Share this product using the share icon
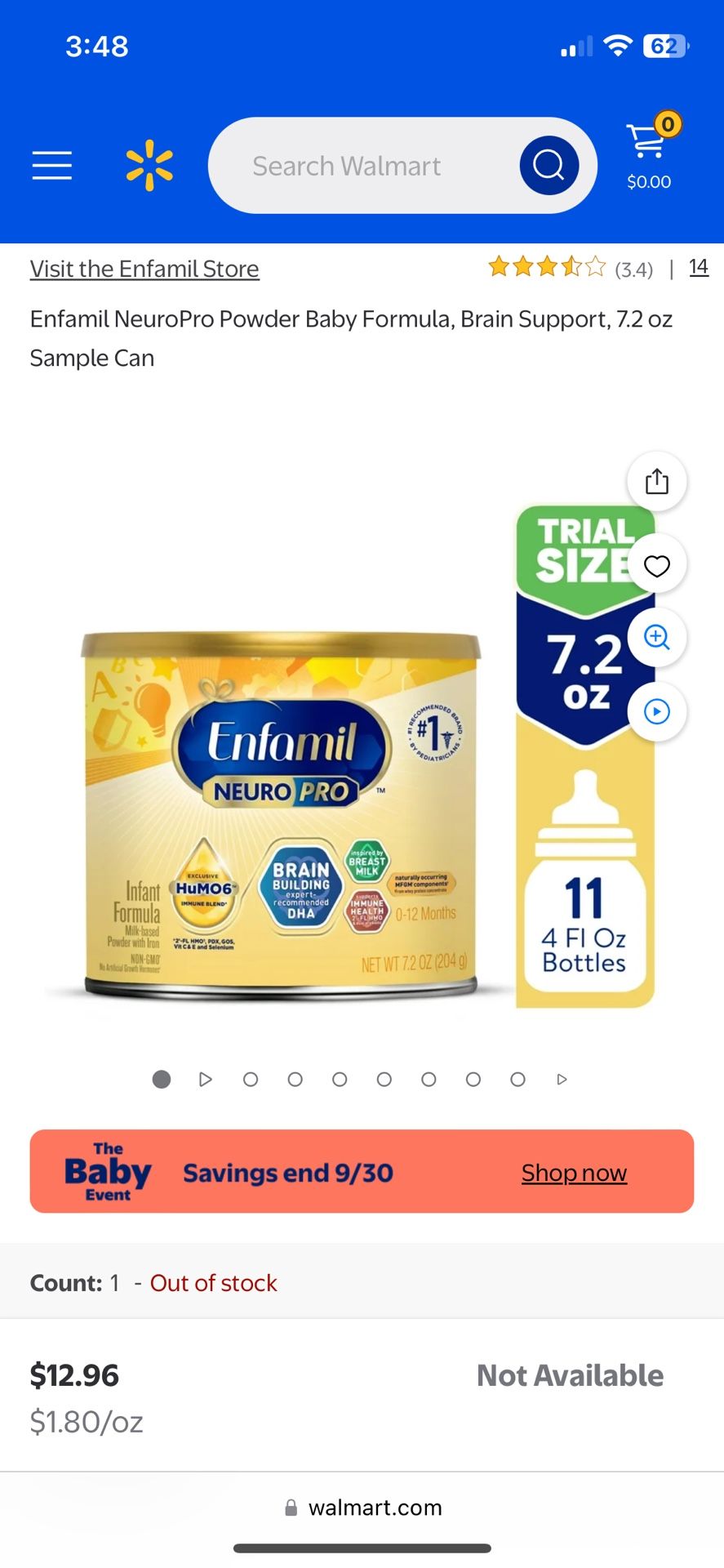724x1568 pixels. point(656,481)
